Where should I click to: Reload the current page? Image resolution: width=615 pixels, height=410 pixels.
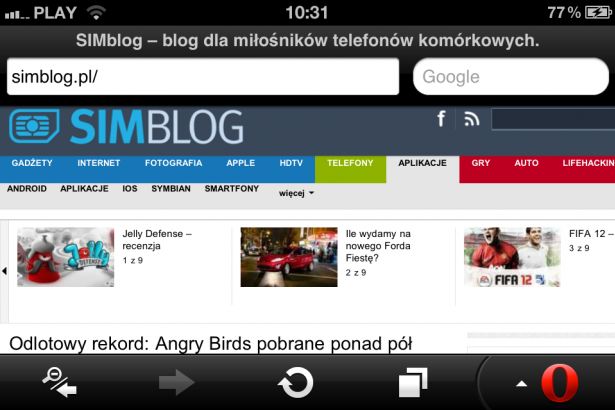(x=295, y=382)
